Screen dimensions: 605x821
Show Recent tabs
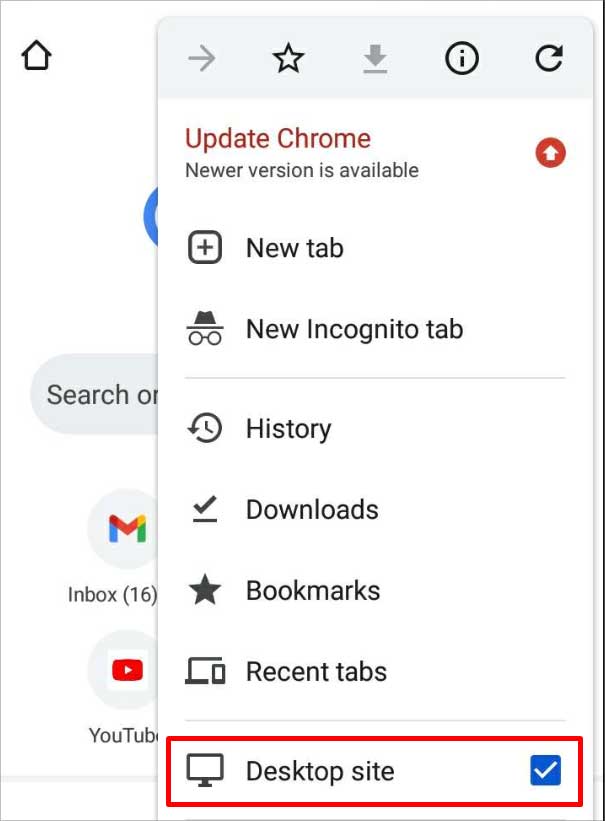click(x=316, y=671)
